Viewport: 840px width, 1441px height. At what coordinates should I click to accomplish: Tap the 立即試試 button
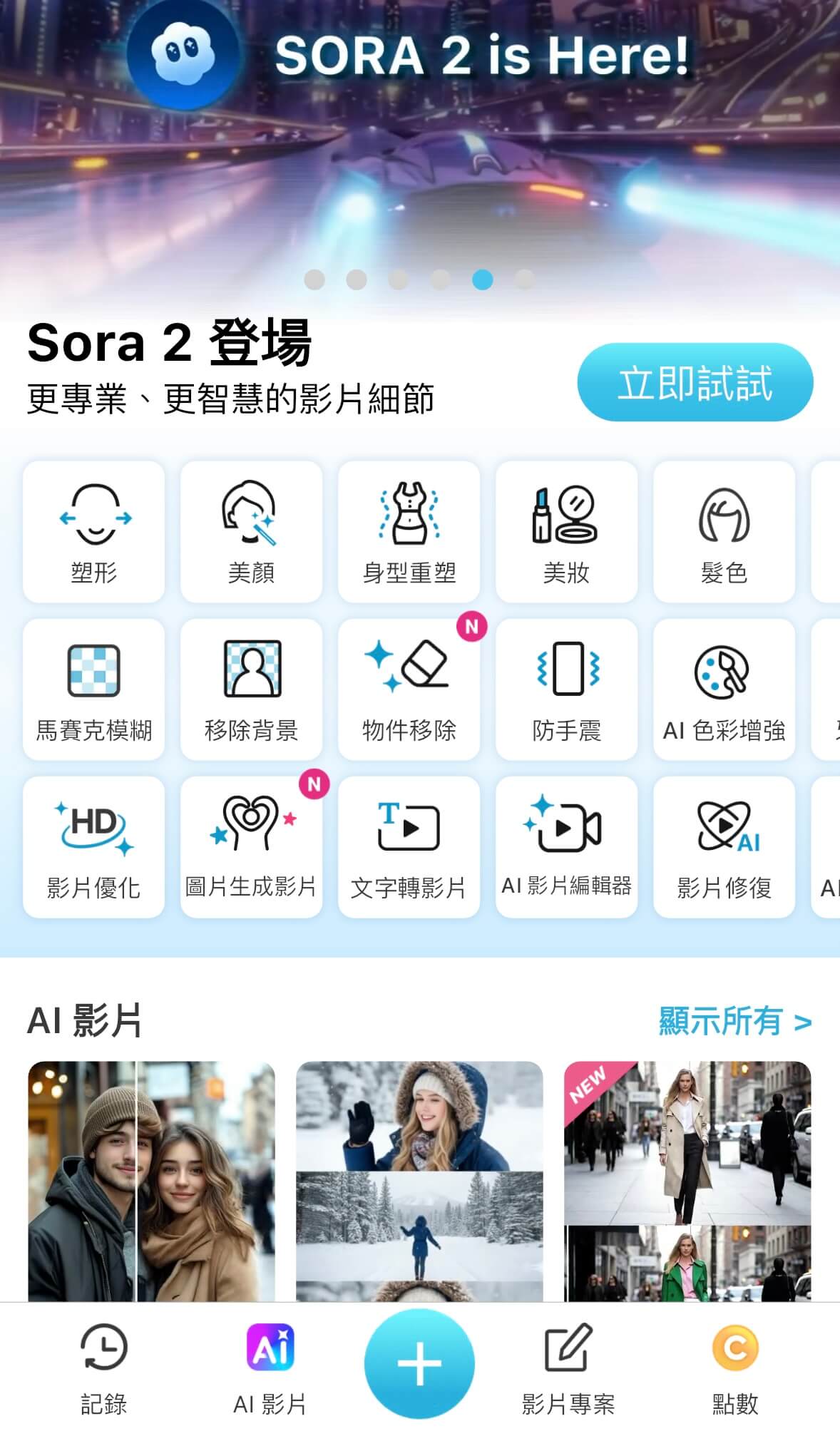coord(695,382)
